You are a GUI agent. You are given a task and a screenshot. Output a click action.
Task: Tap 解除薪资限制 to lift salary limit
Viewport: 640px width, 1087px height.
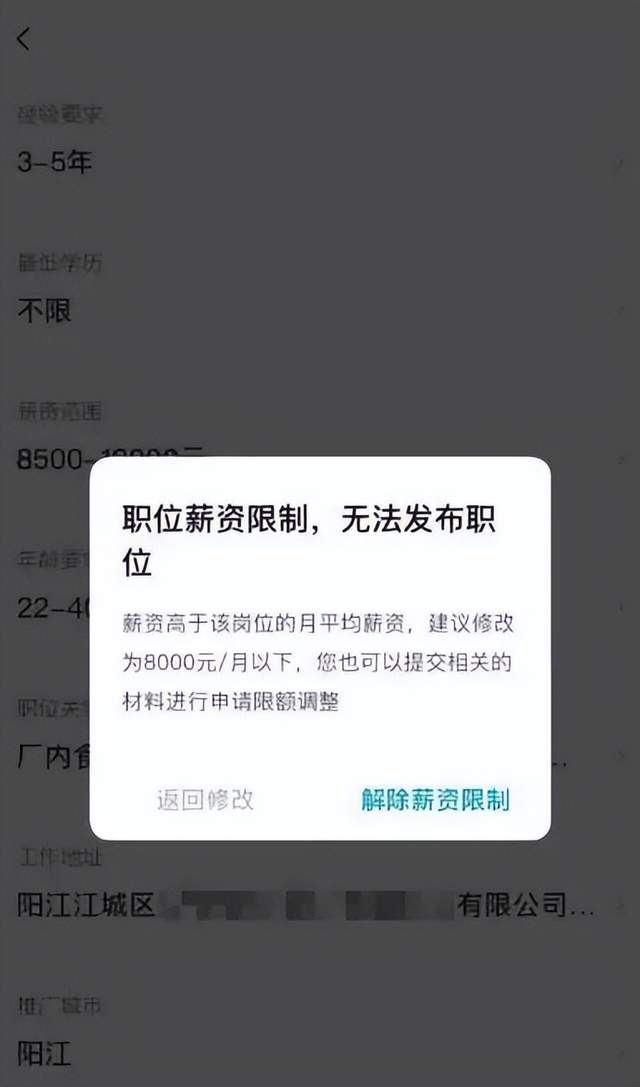(x=435, y=800)
